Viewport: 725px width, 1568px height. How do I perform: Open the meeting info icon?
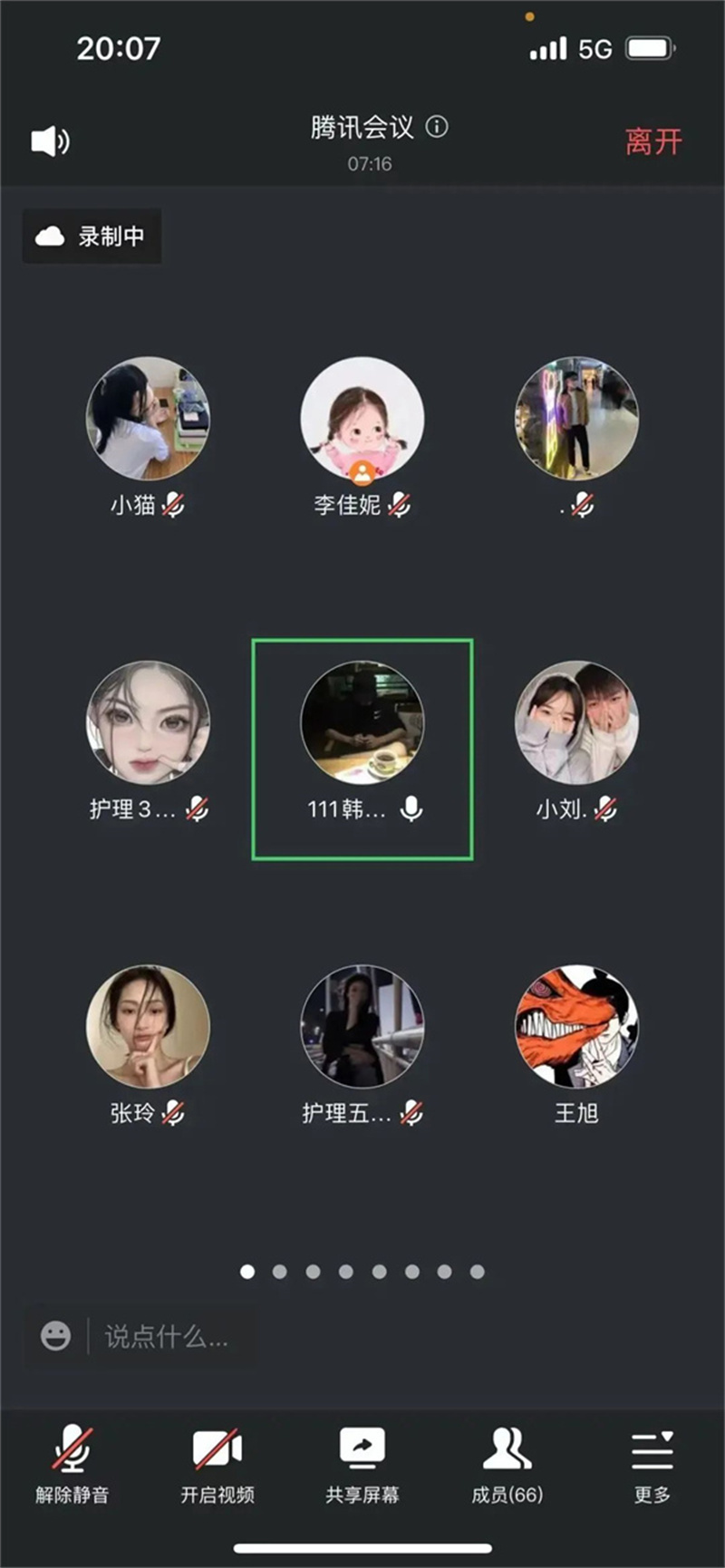tap(437, 127)
